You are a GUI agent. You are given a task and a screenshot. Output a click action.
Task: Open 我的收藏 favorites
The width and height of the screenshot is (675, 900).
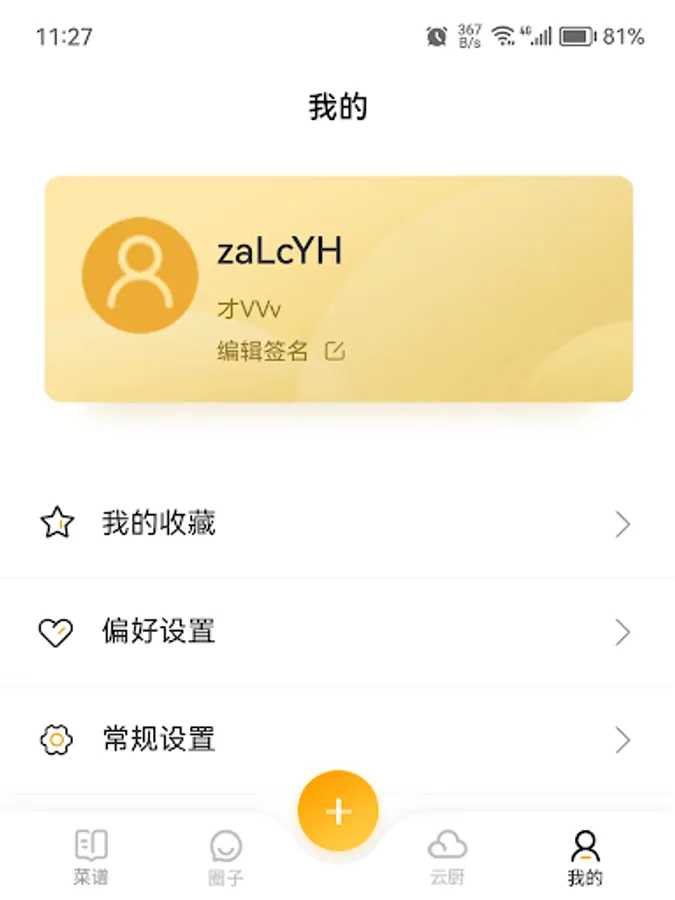pyautogui.click(x=337, y=524)
